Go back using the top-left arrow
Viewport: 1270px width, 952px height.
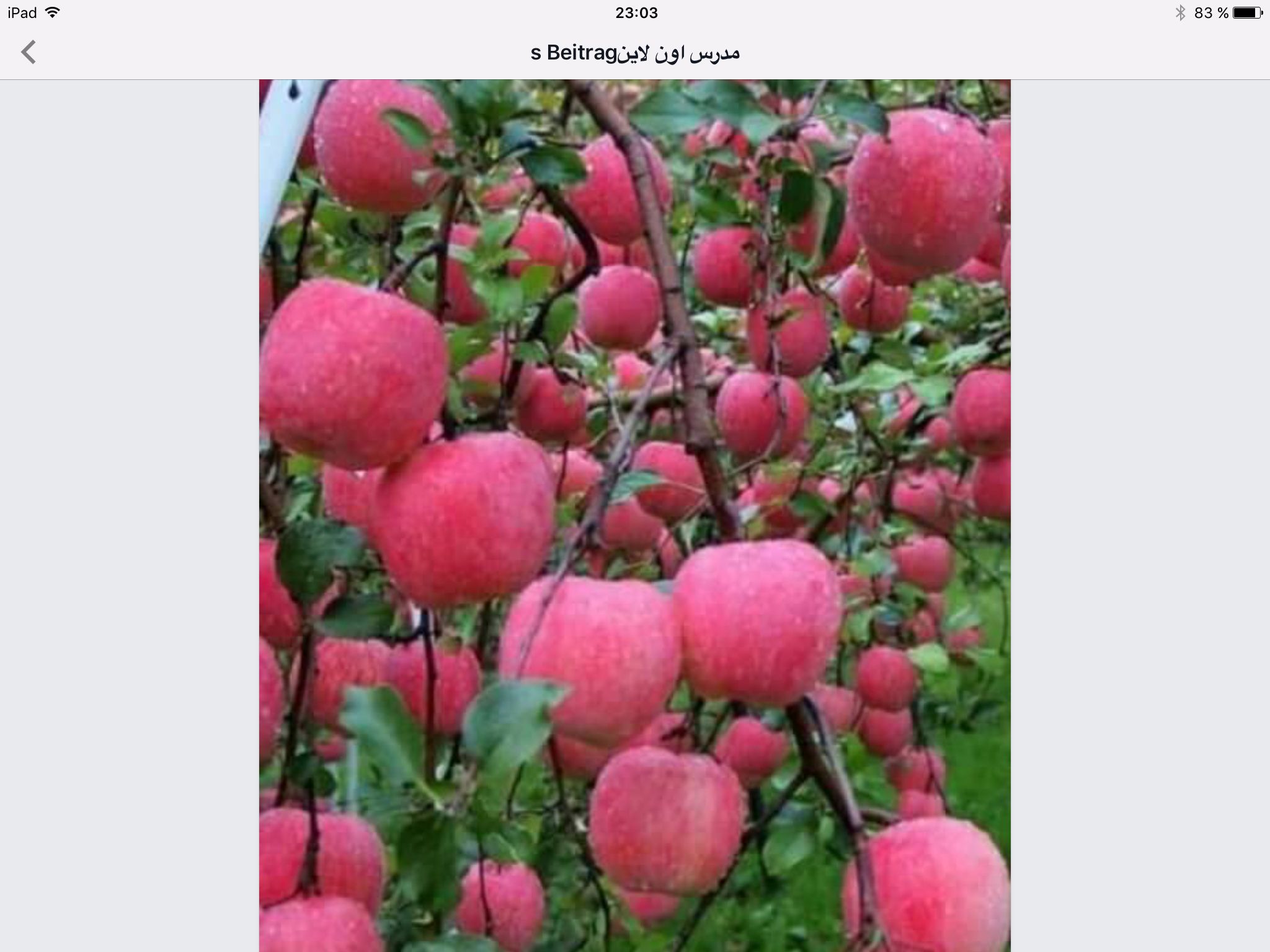(x=29, y=52)
